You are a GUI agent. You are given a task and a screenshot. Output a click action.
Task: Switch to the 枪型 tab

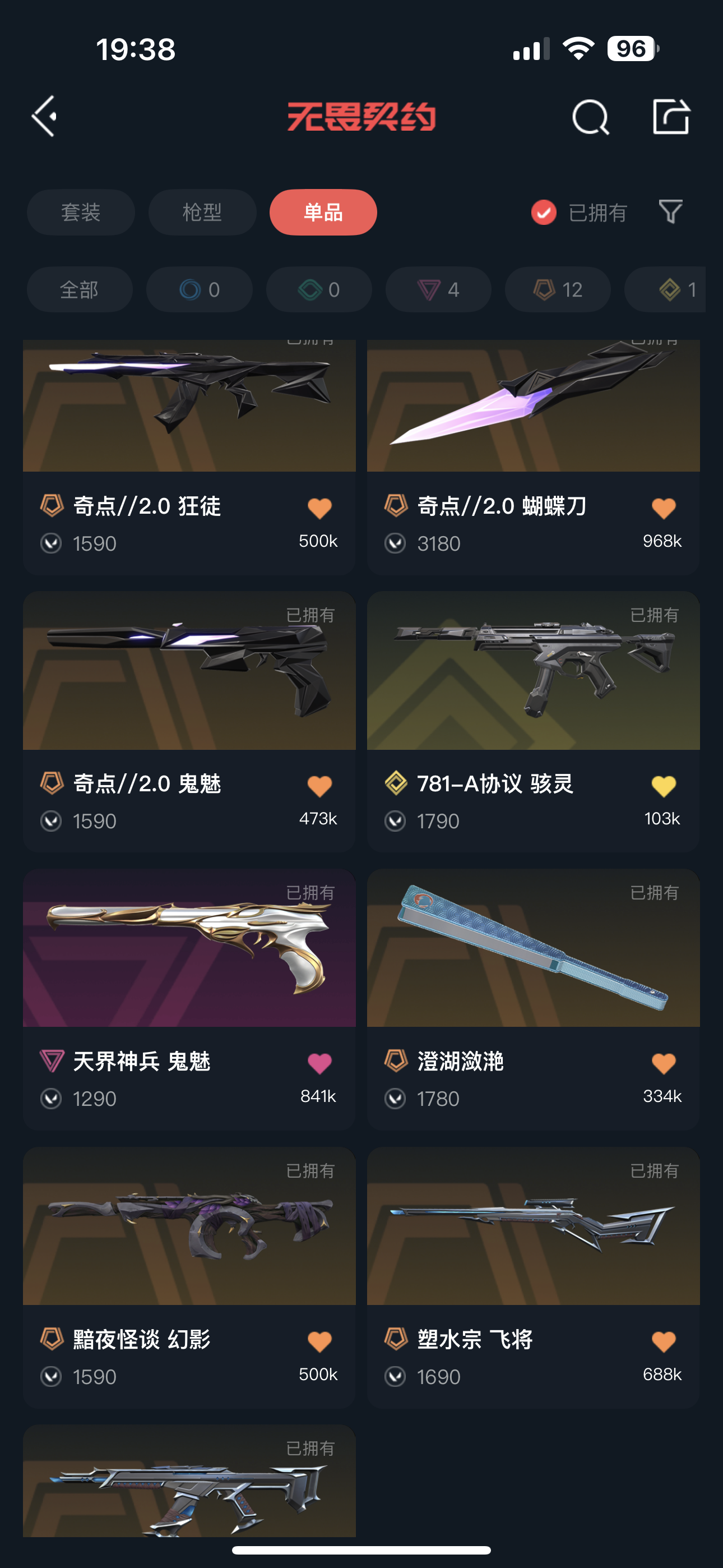(x=202, y=213)
